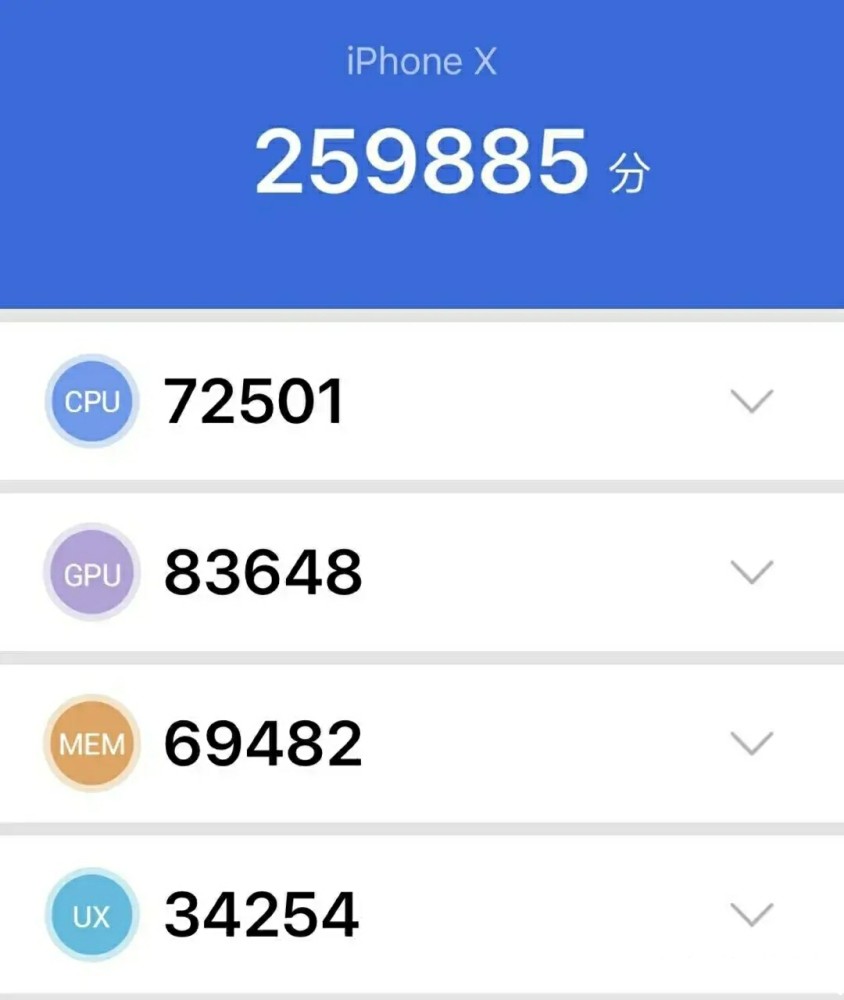Select the purple GPU badge circle
The height and width of the screenshot is (1000, 844).
point(91,572)
